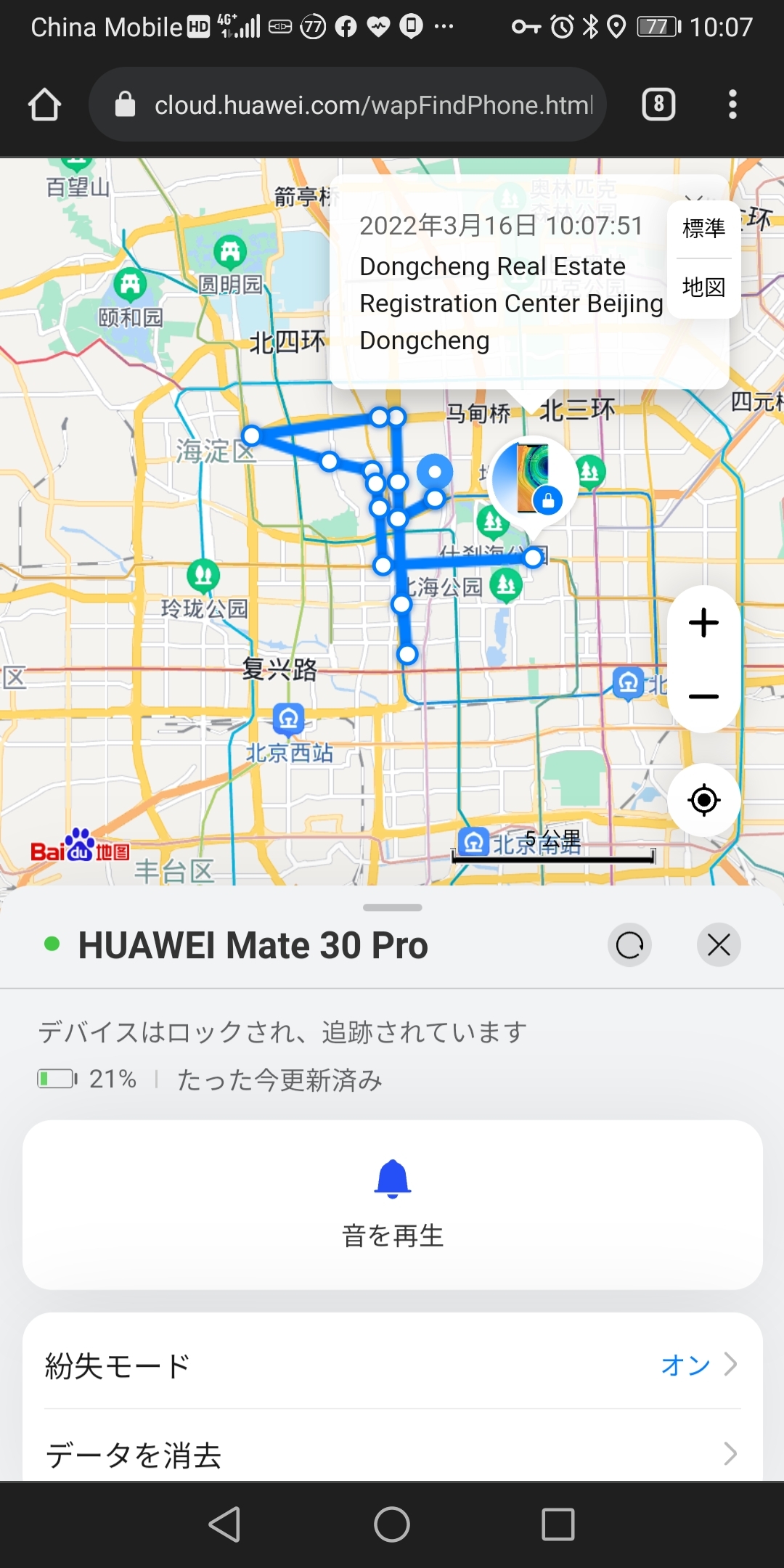Center map on current location

coord(703,800)
